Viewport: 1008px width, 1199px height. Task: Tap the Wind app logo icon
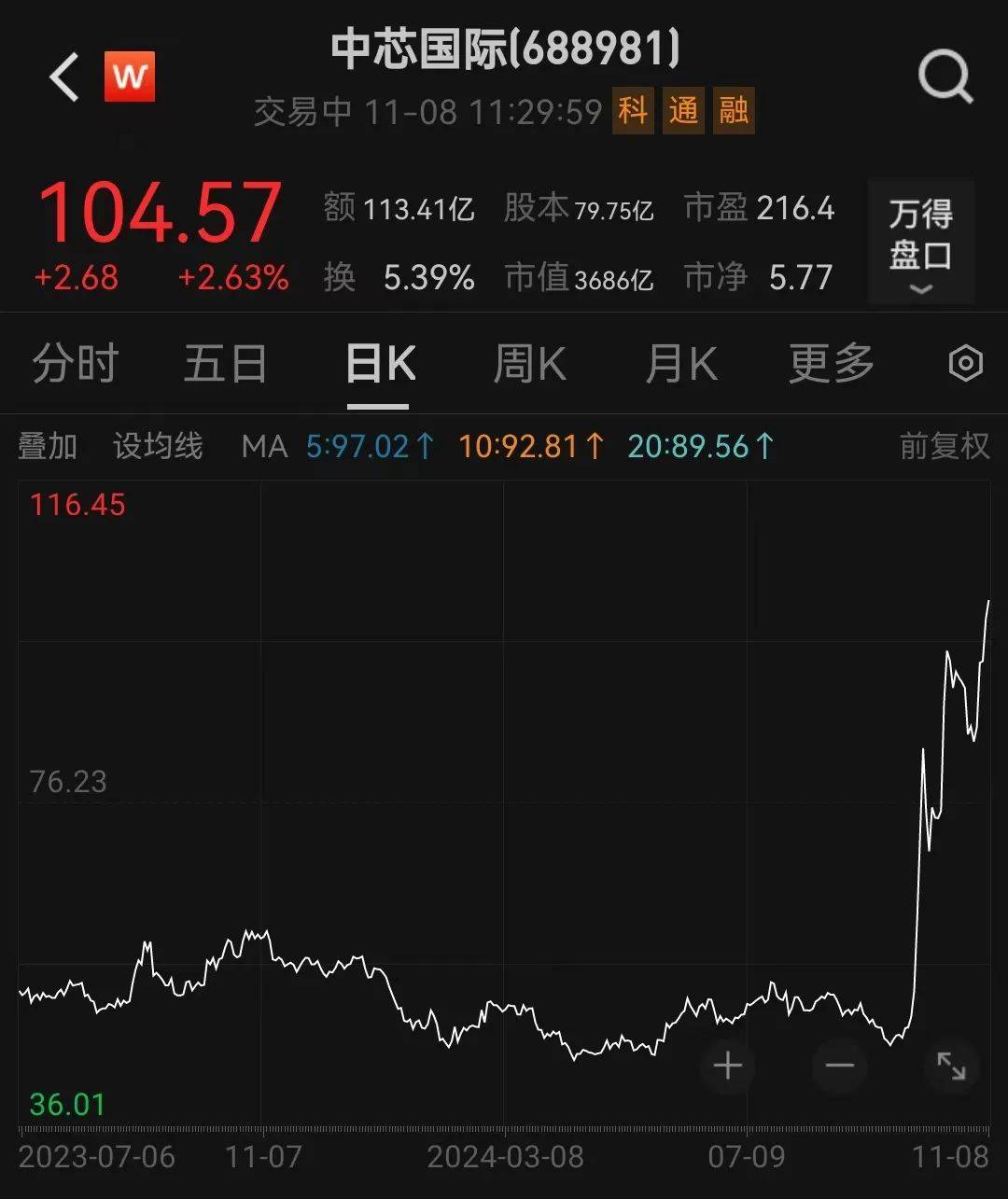click(131, 77)
